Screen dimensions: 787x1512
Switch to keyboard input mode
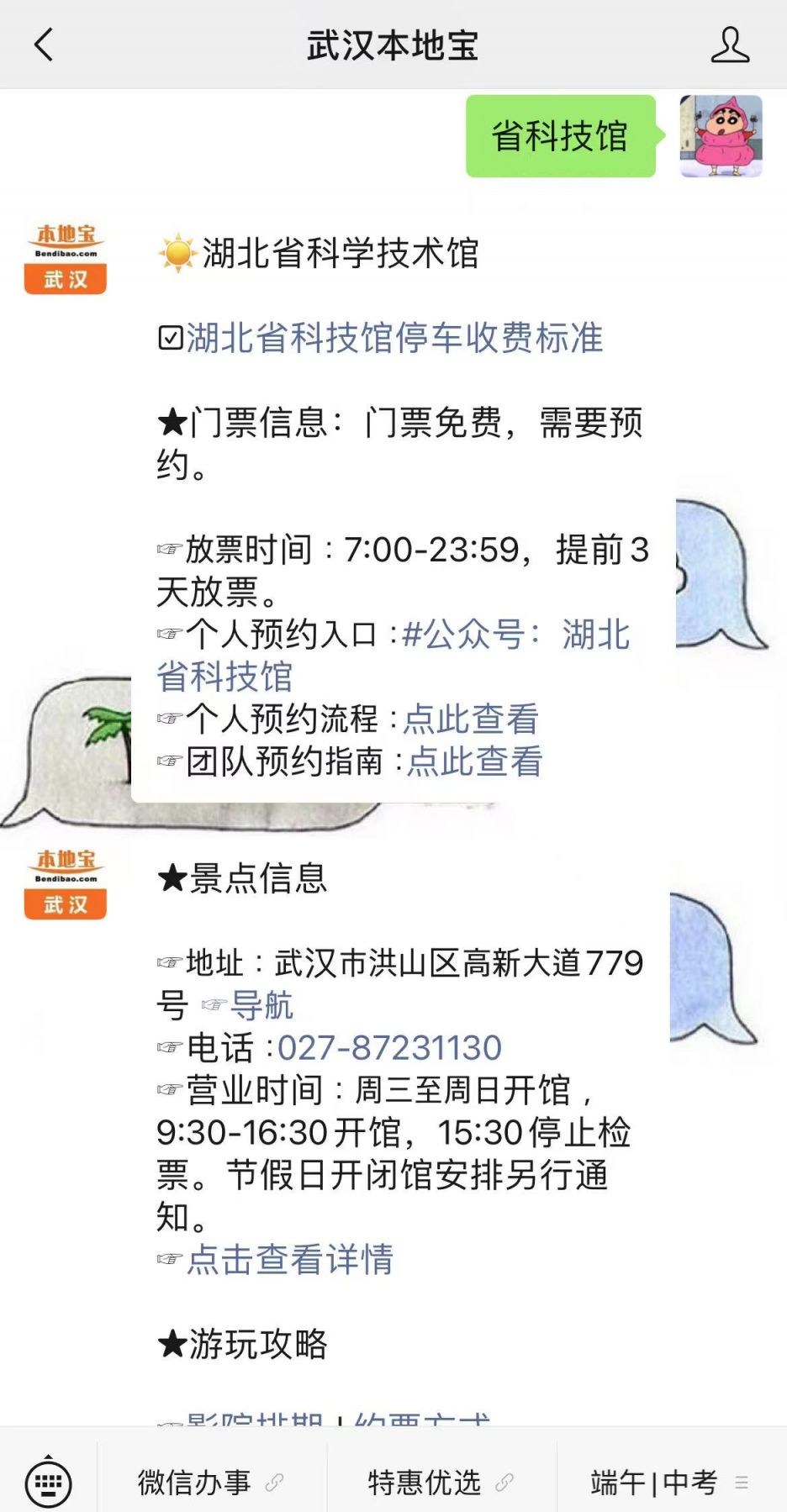[x=48, y=1483]
